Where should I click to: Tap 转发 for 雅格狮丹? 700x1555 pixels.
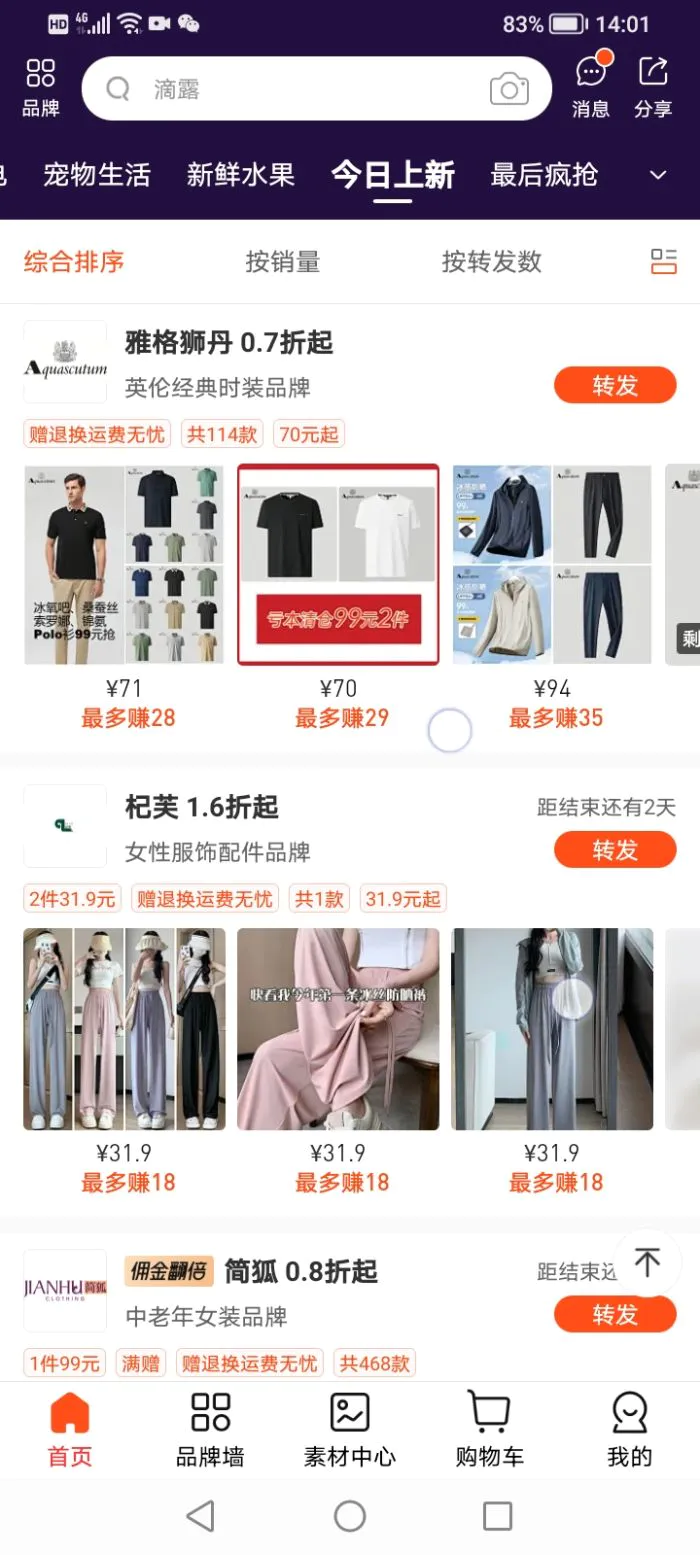coord(615,385)
